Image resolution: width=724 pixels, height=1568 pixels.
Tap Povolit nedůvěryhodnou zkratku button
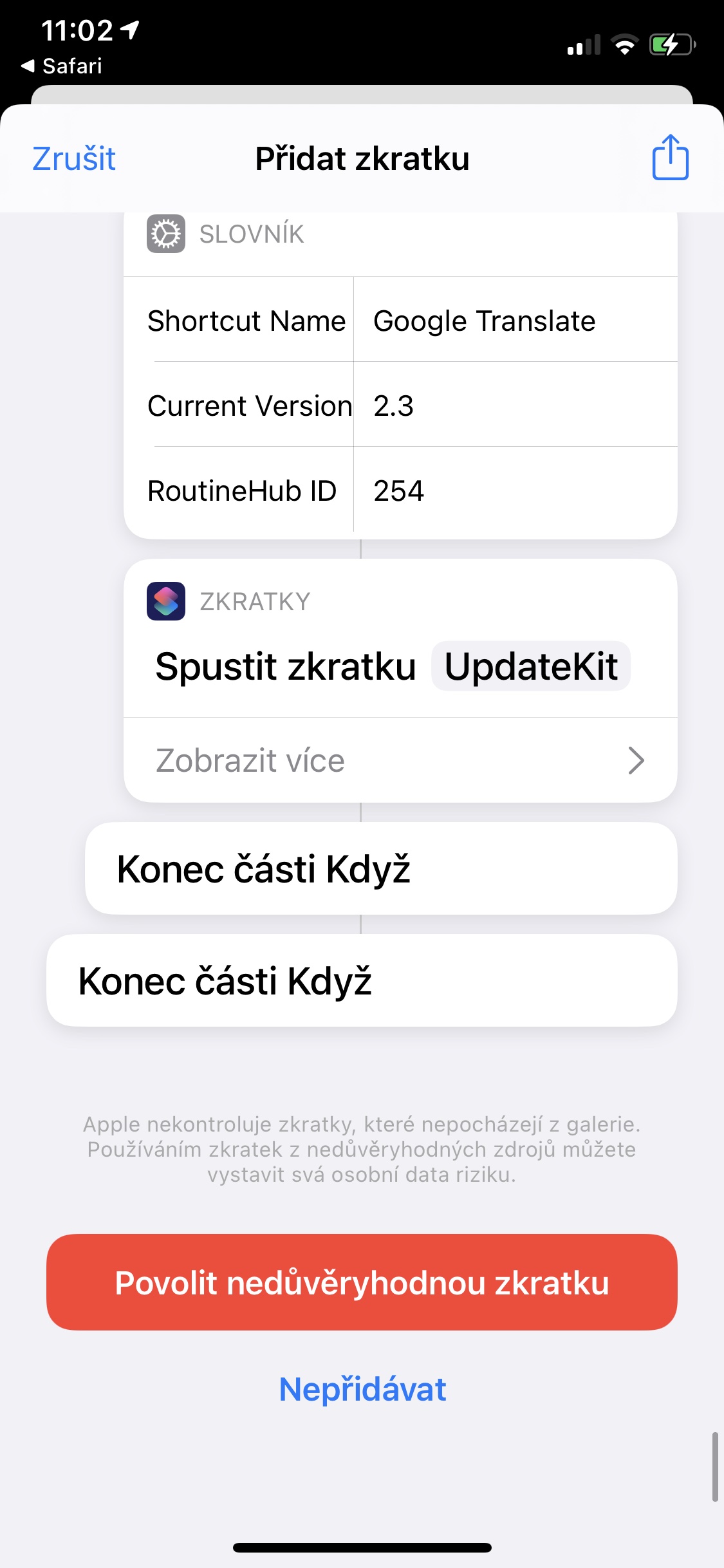[x=362, y=1282]
